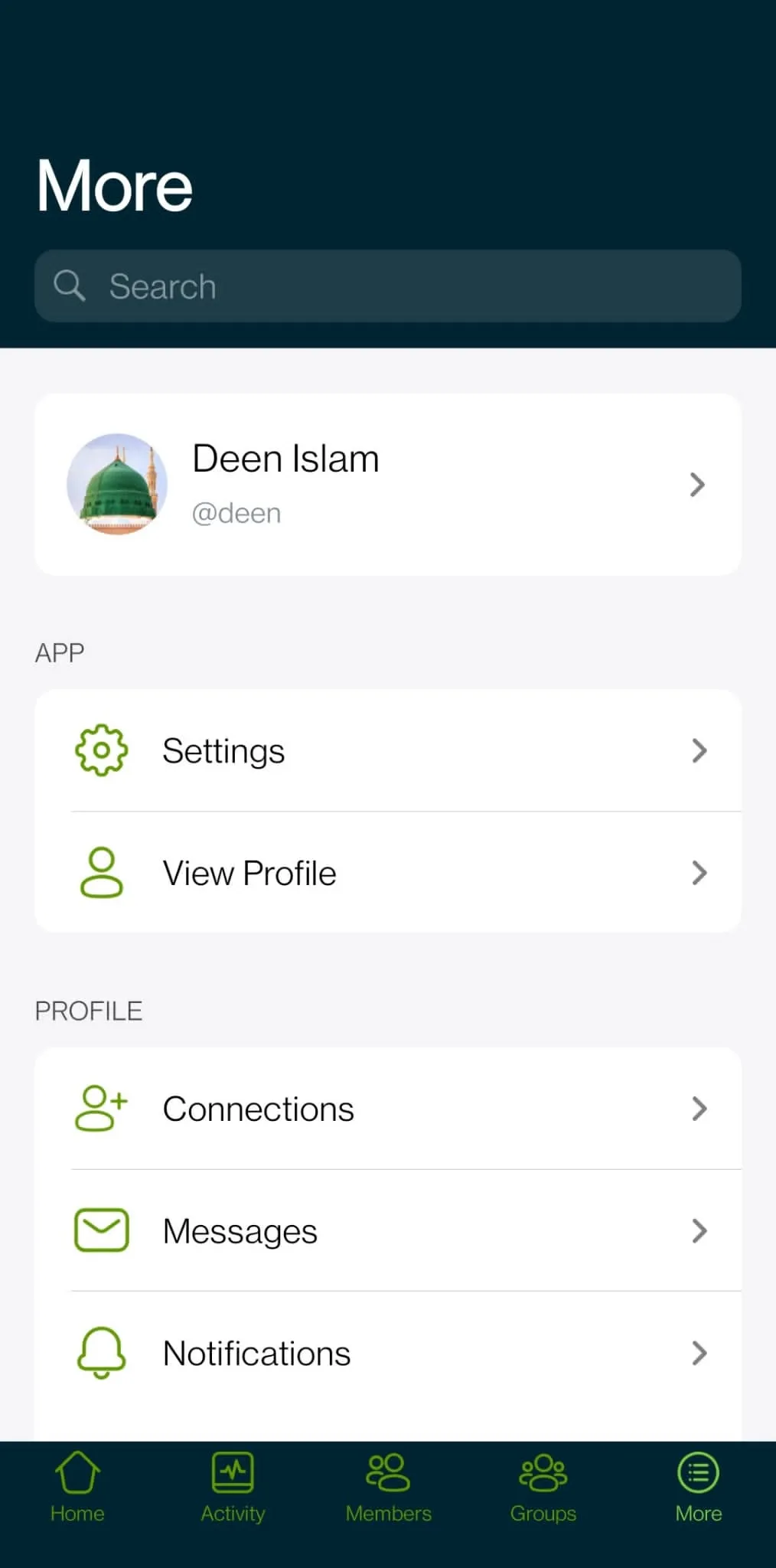The image size is (776, 1568).
Task: Select the View Profile row
Action: [x=387, y=873]
